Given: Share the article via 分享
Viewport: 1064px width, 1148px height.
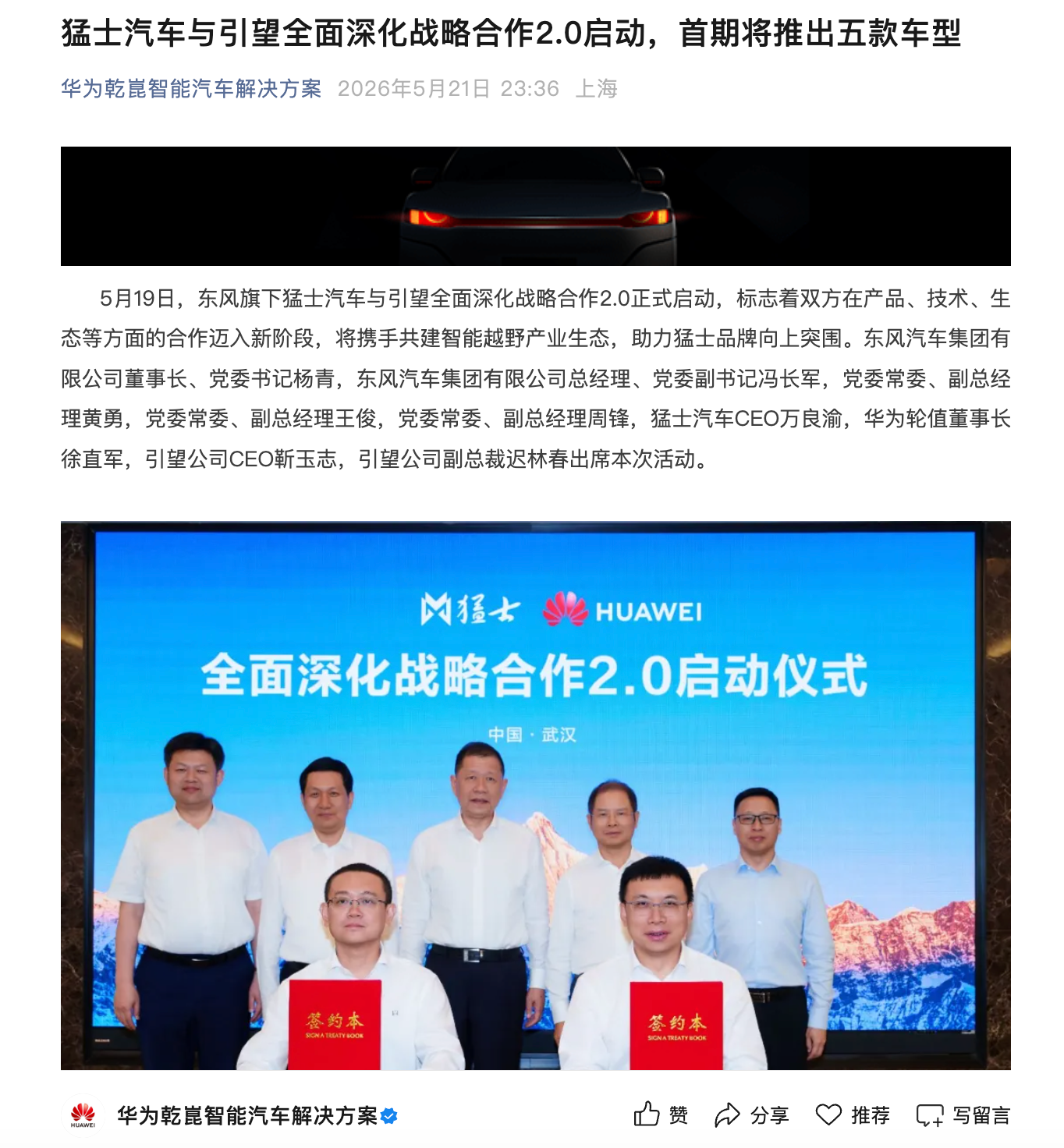Looking at the screenshot, I should point(752,1115).
